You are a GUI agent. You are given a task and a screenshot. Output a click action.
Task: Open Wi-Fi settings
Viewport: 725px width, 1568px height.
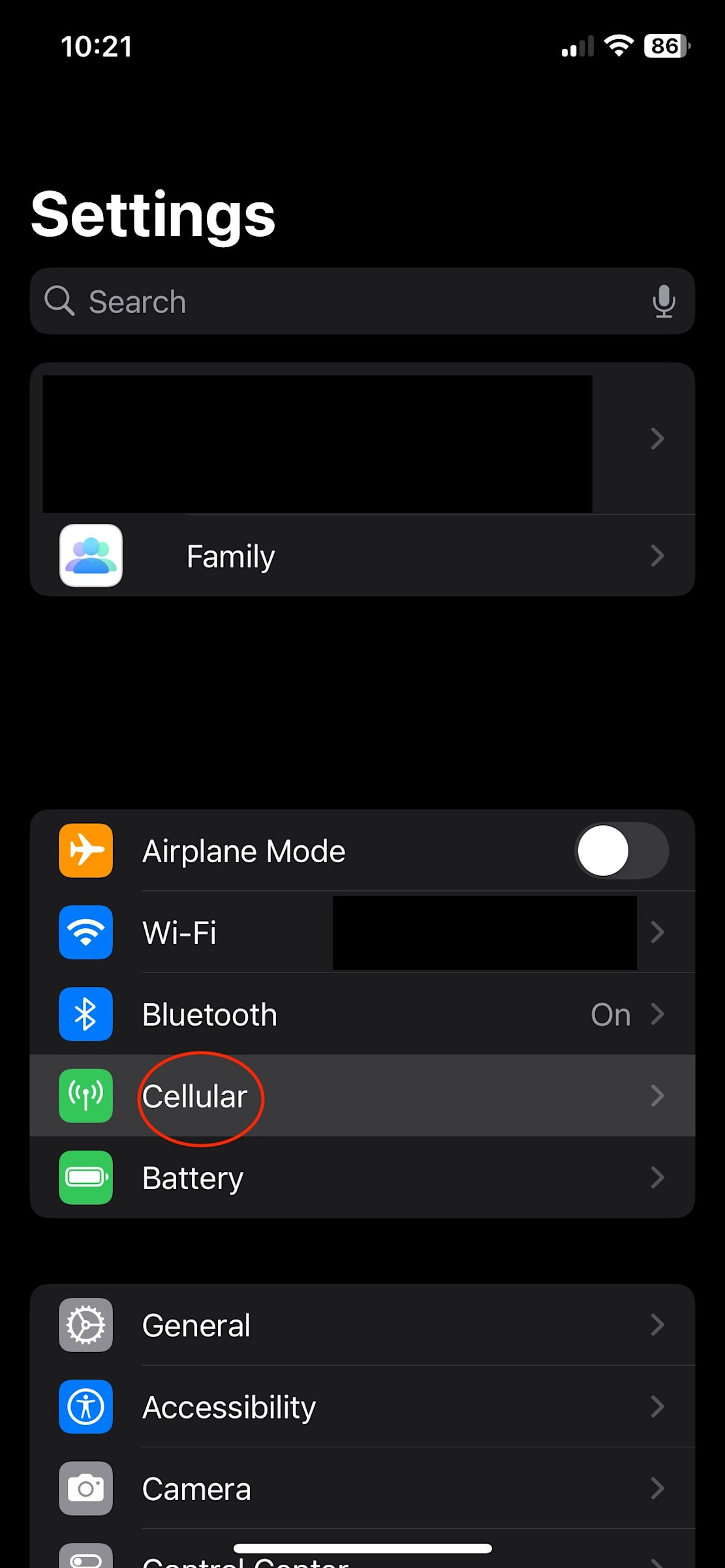click(x=362, y=933)
